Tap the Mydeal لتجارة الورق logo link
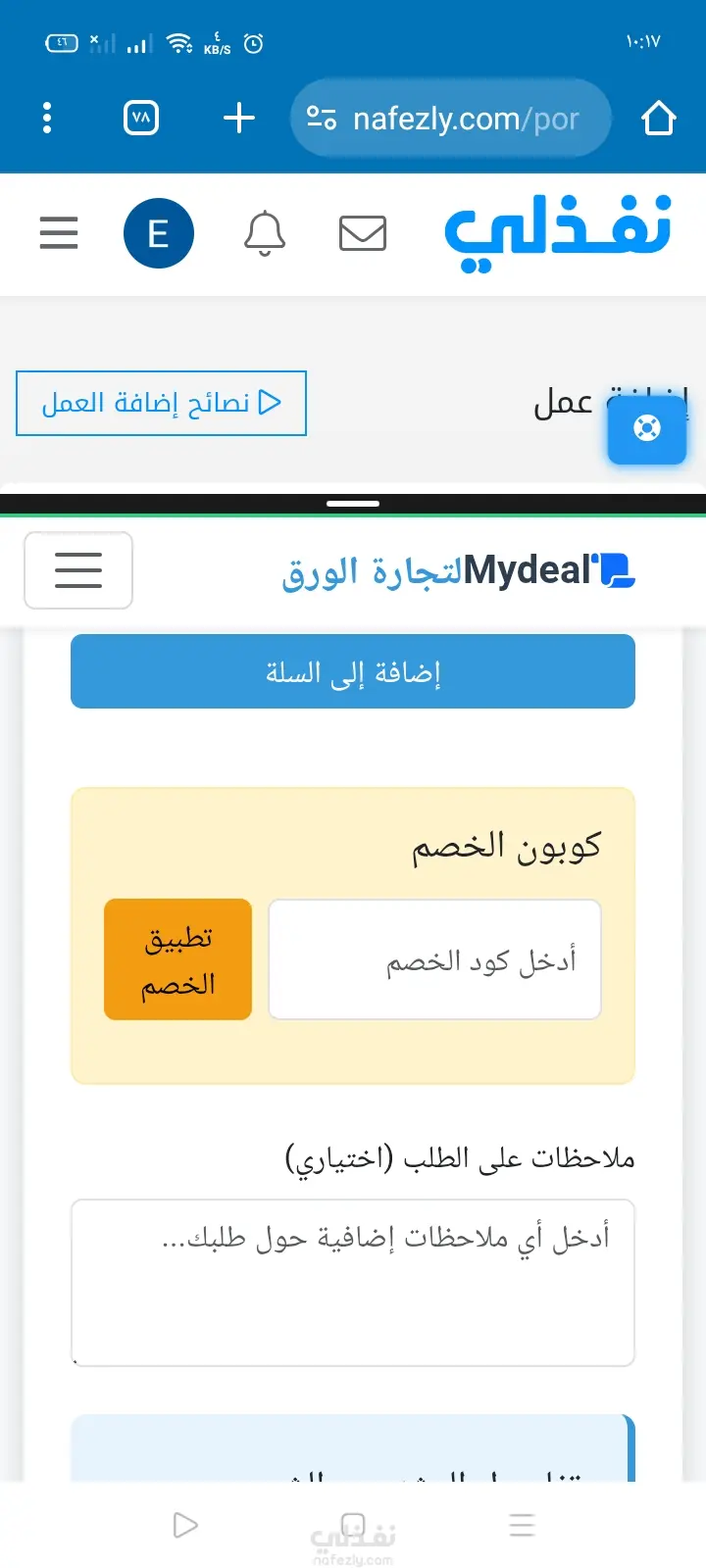 [459, 570]
